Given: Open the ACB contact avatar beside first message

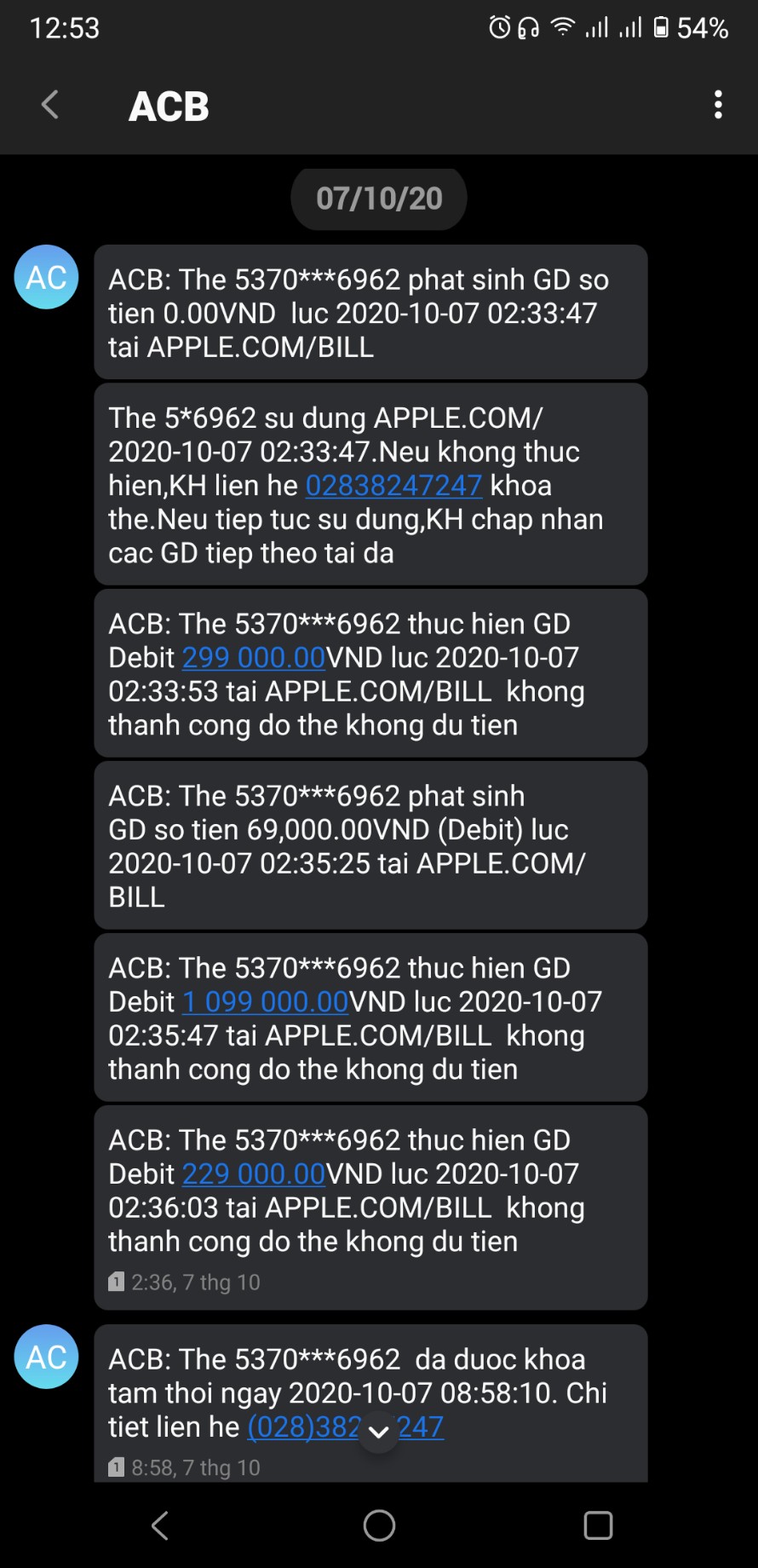Looking at the screenshot, I should click(x=47, y=278).
